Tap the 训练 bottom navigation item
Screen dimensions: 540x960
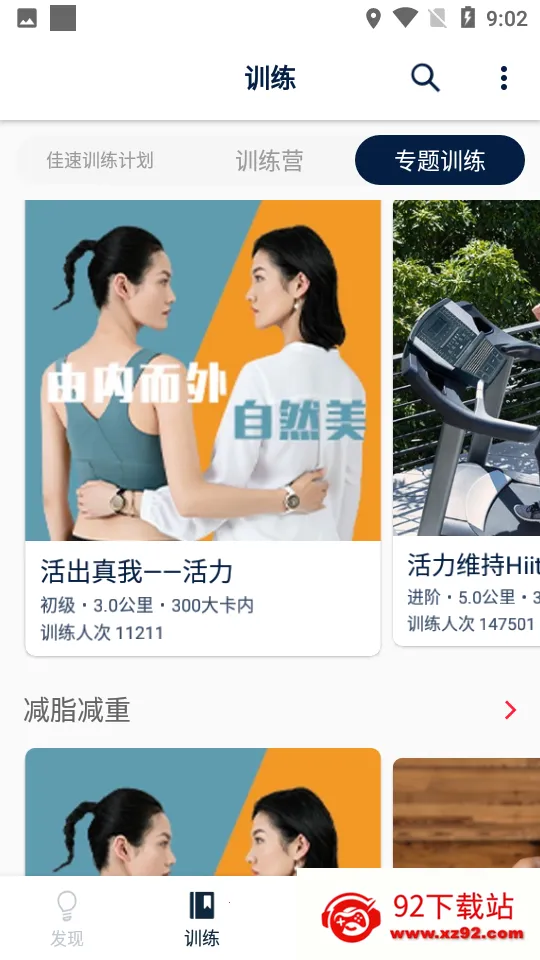click(x=202, y=918)
